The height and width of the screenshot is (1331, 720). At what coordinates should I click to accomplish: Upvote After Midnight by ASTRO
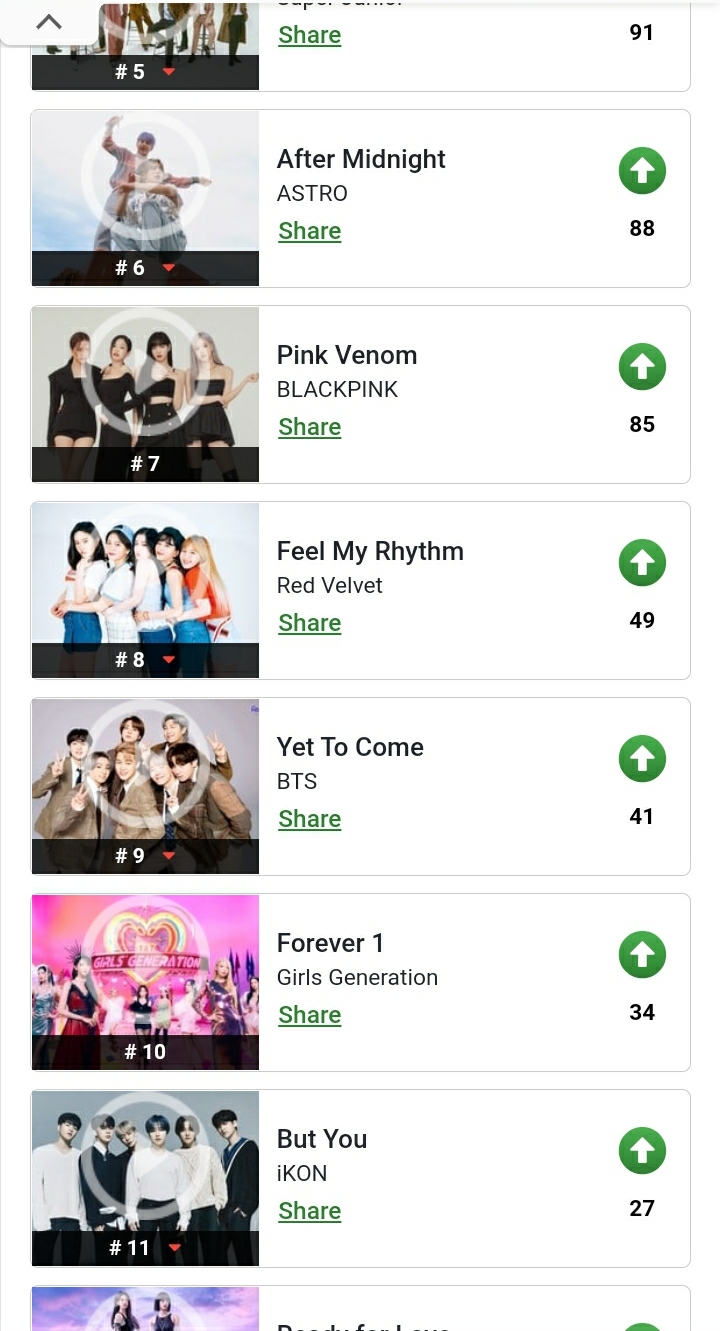click(642, 171)
